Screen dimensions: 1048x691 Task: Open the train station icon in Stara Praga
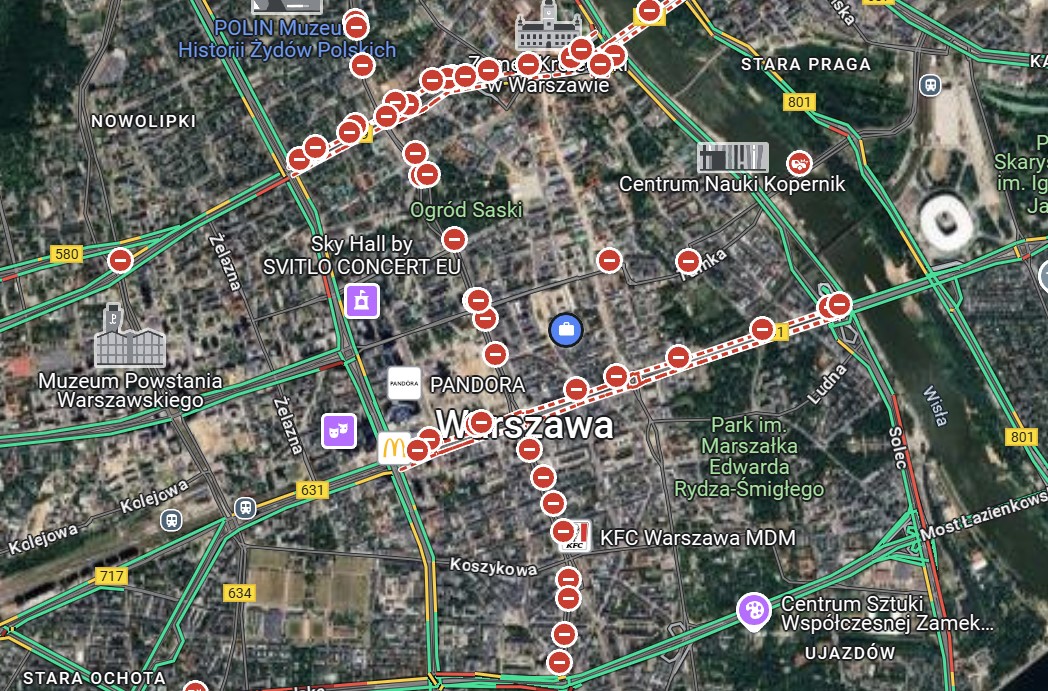pyautogui.click(x=931, y=86)
